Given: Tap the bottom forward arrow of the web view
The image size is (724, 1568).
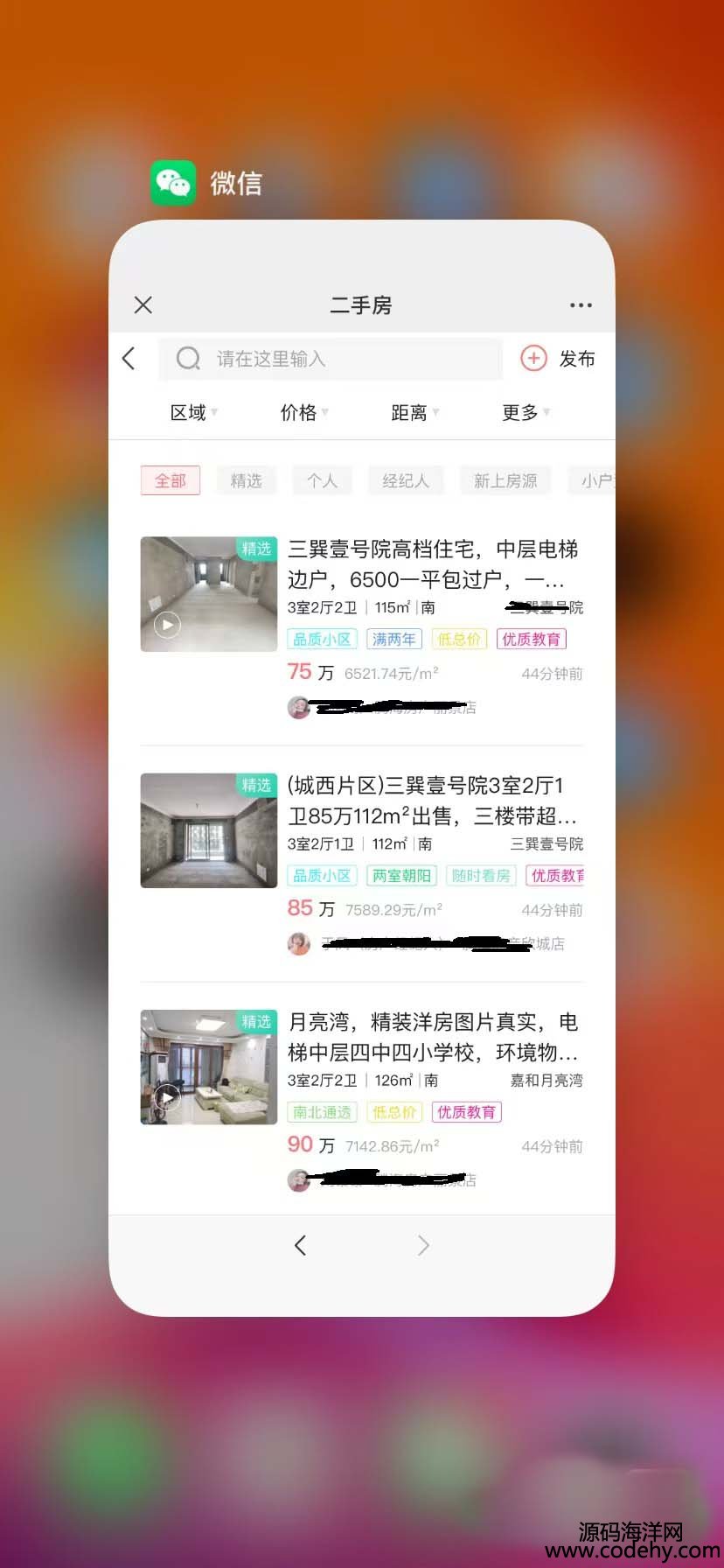Looking at the screenshot, I should coord(424,1245).
